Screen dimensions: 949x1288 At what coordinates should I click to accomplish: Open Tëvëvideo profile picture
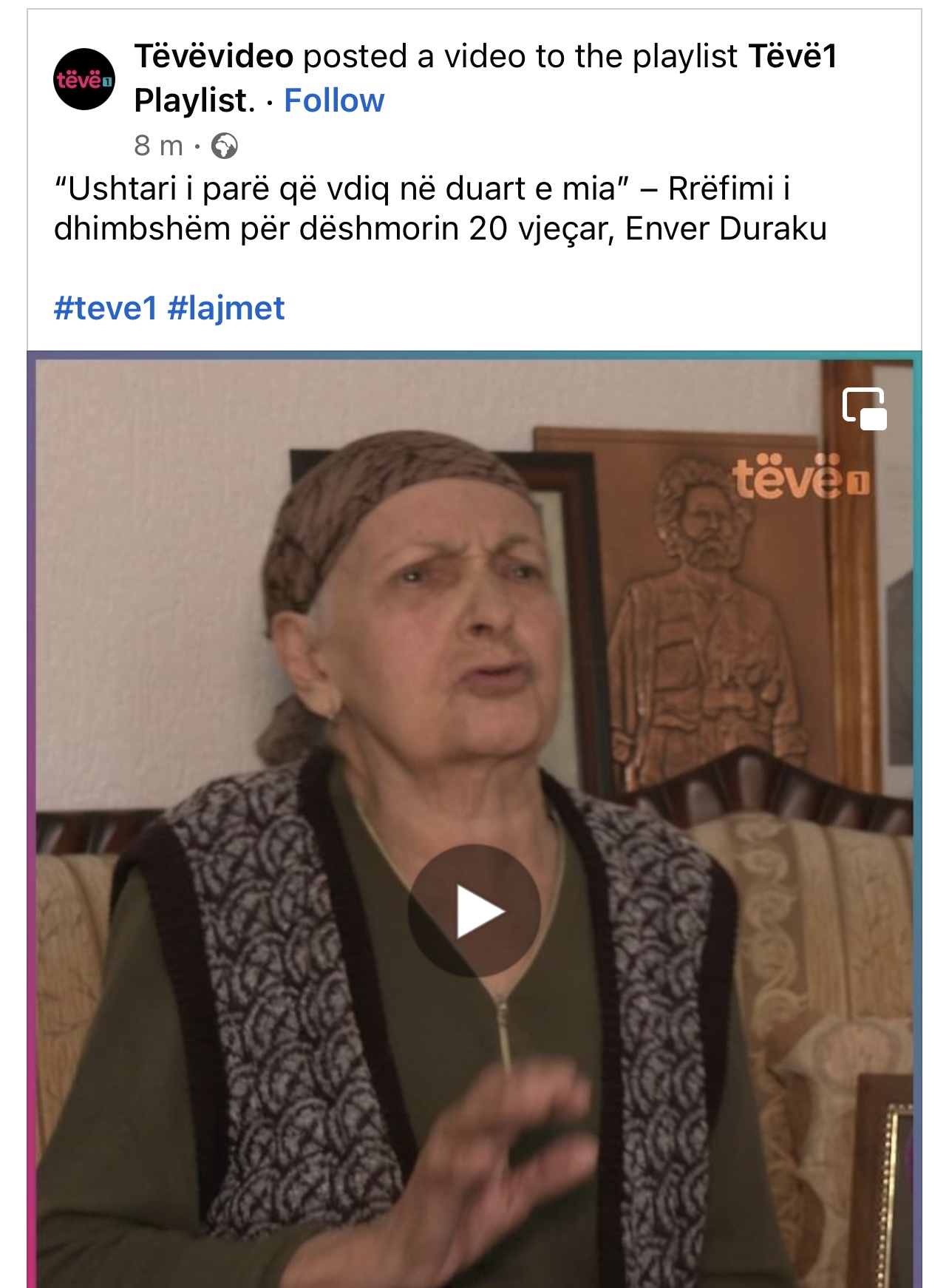[x=84, y=79]
